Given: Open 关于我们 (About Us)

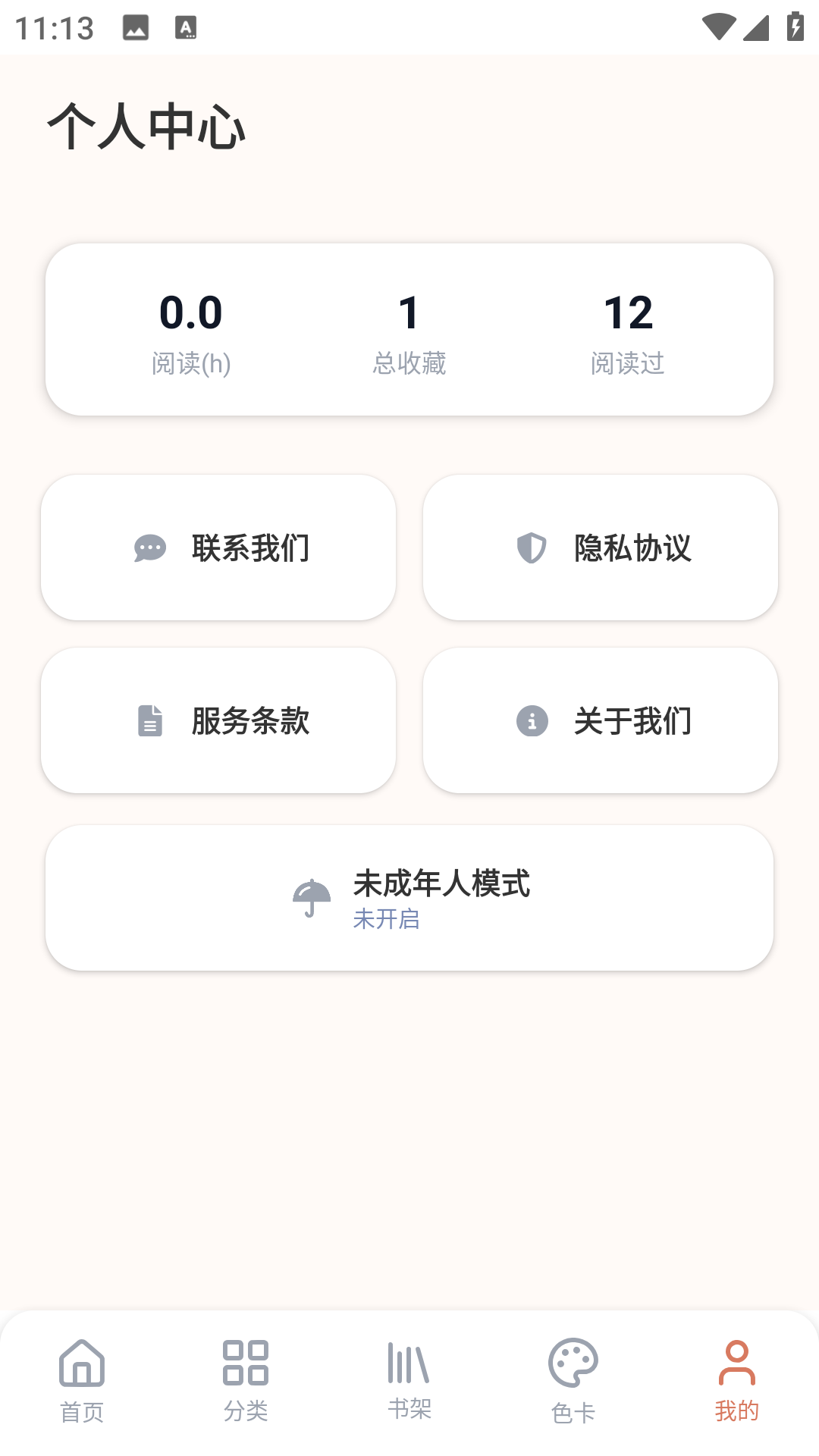Looking at the screenshot, I should [601, 720].
